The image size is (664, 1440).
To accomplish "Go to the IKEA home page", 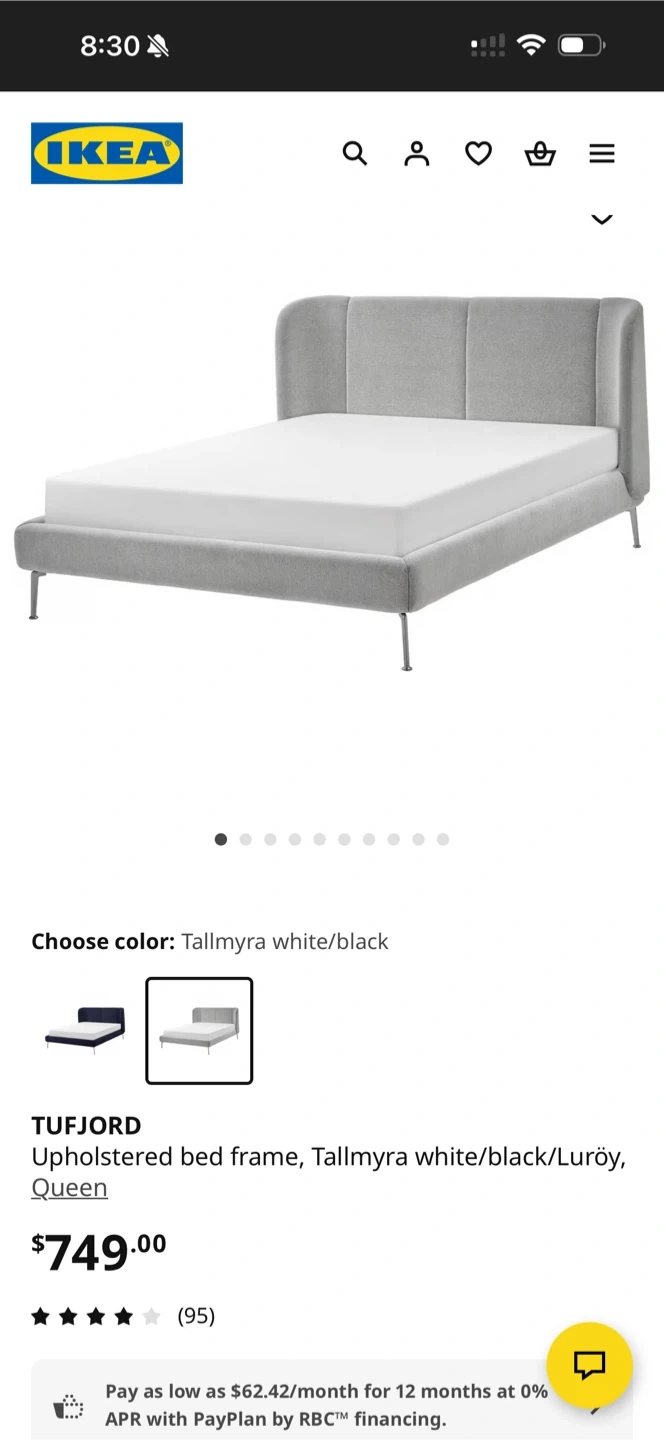I will point(107,153).
